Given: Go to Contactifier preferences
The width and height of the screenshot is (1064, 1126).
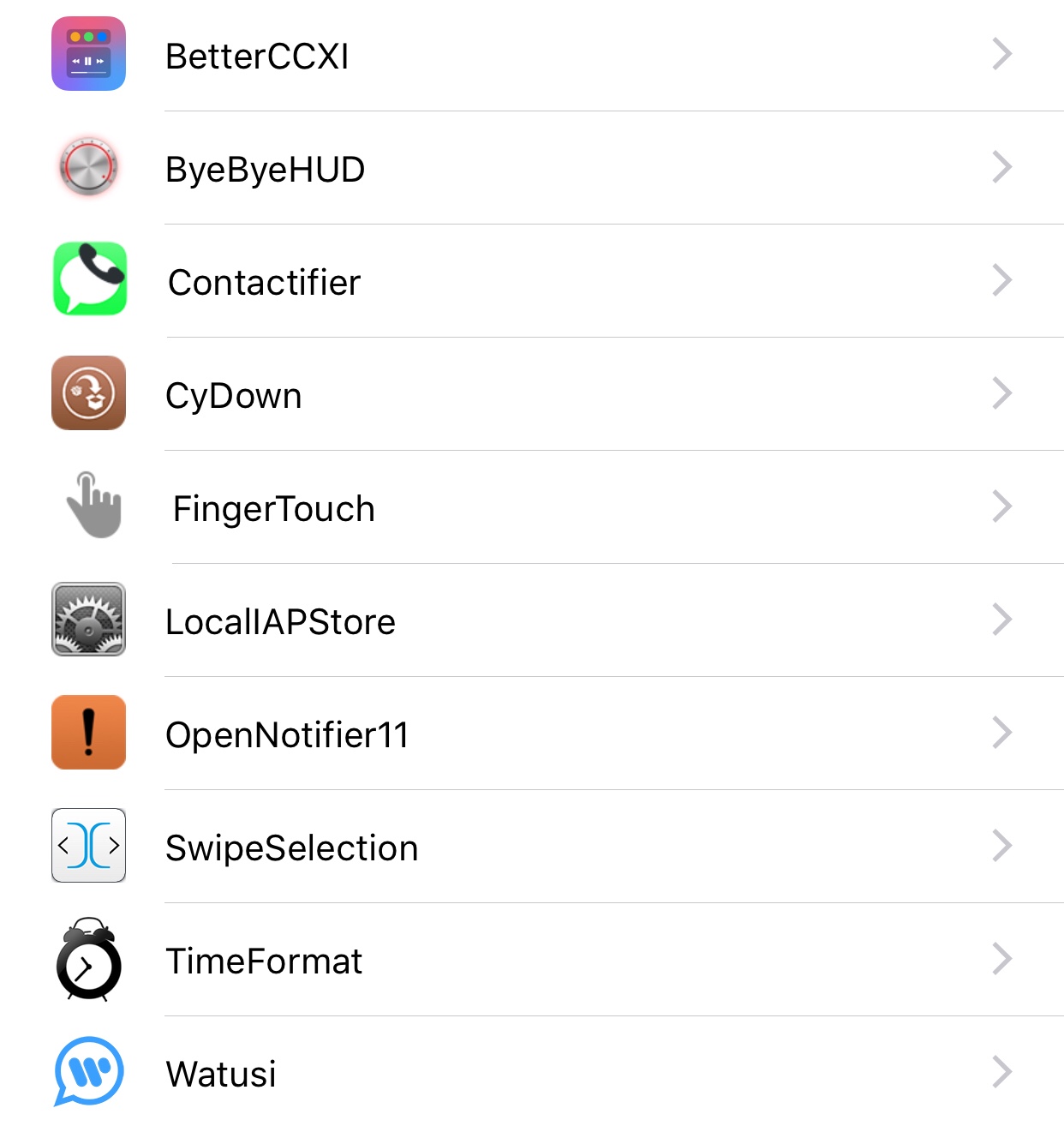Looking at the screenshot, I should [x=531, y=282].
